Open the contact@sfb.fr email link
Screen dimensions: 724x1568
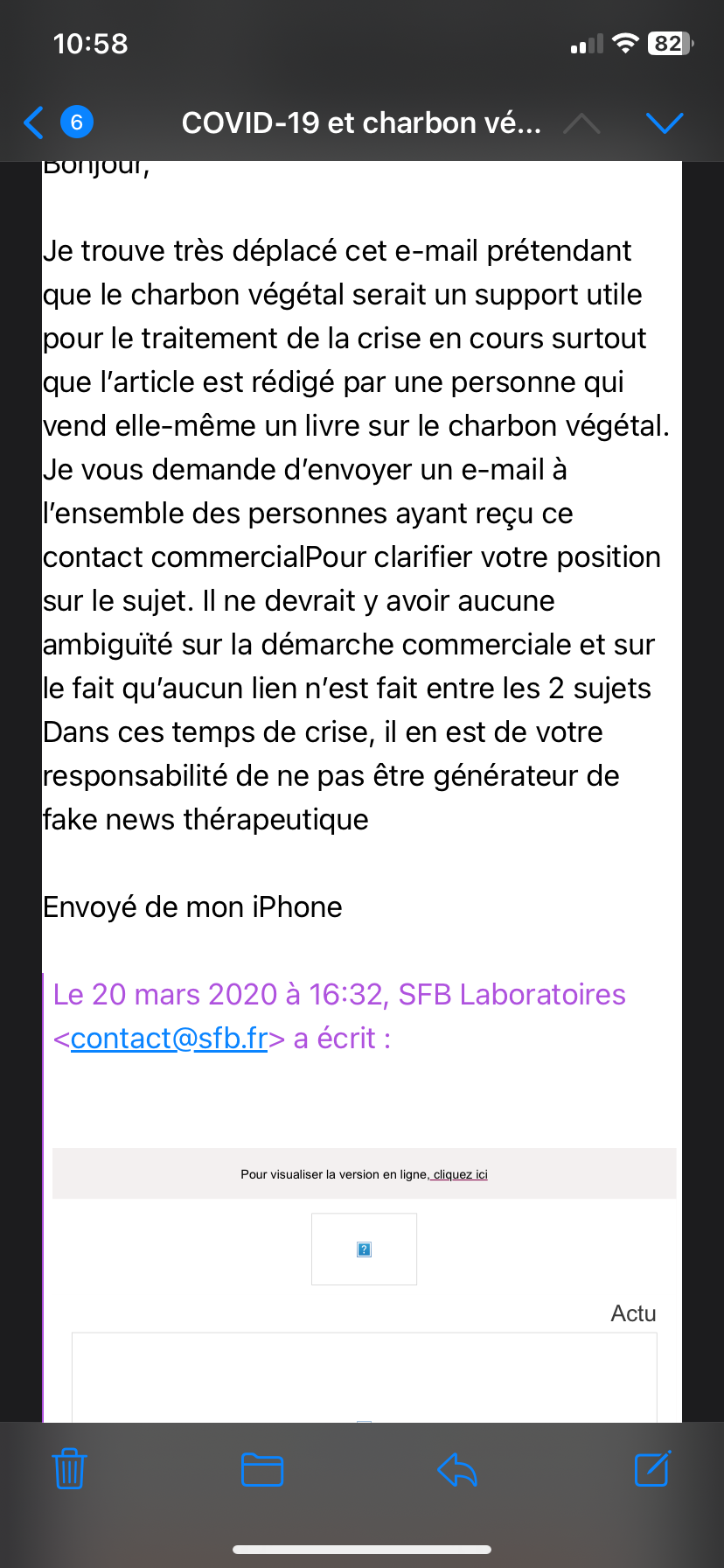pos(169,1039)
